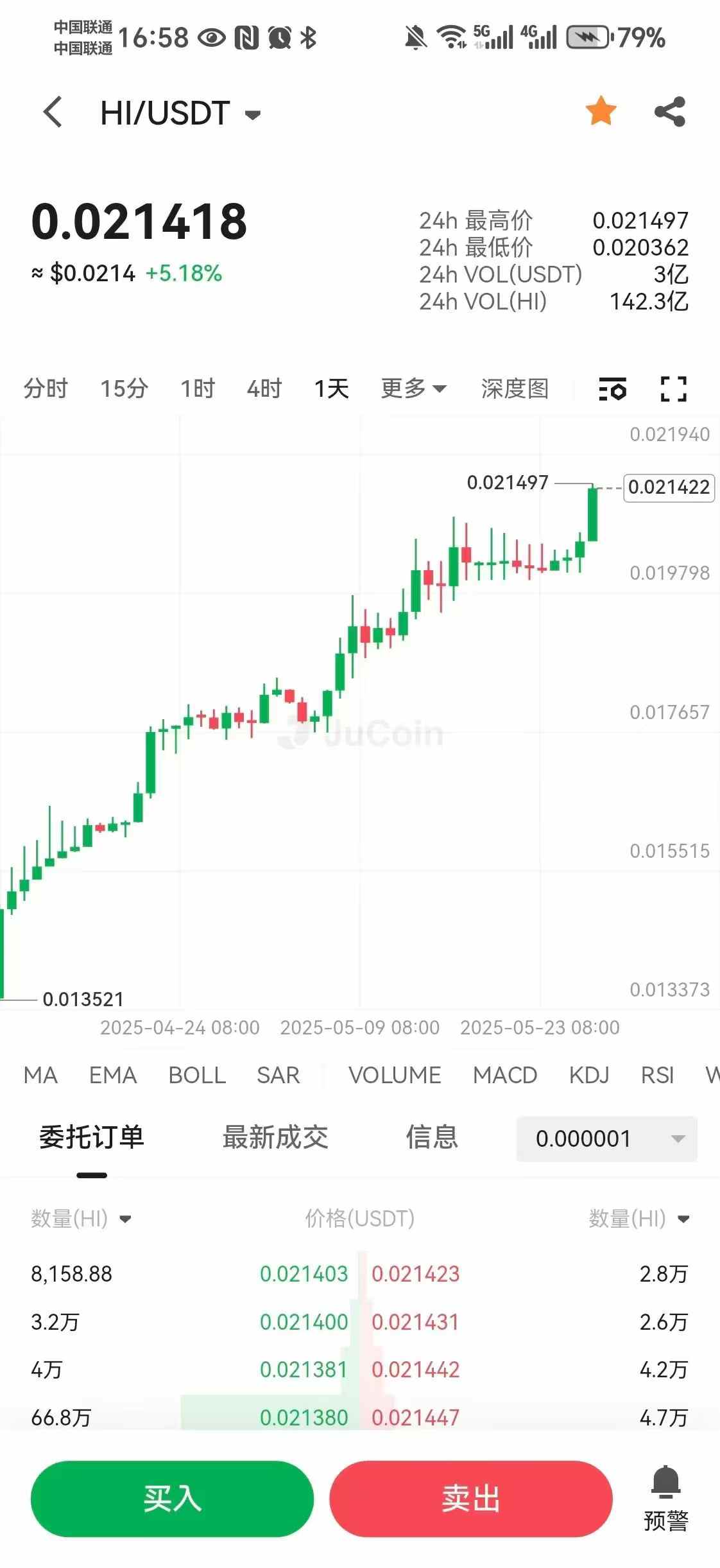Toggle the orange favorite star

(601, 111)
